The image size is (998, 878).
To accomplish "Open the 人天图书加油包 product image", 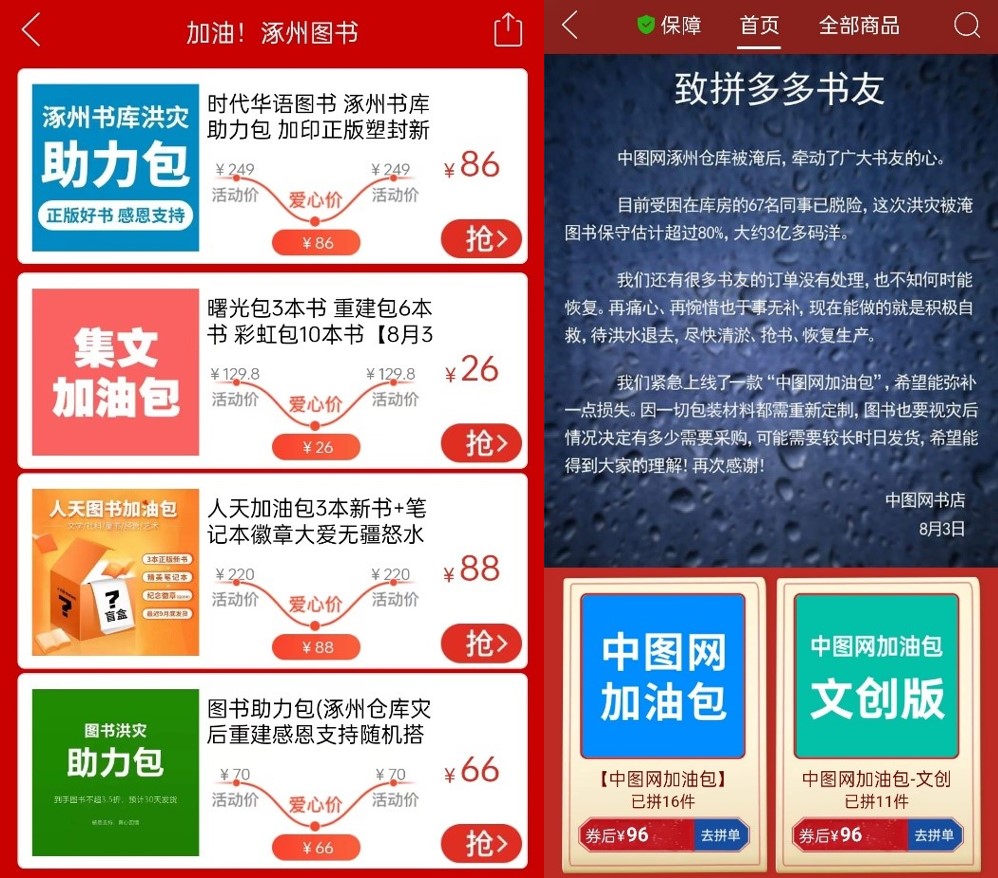I will tap(116, 572).
